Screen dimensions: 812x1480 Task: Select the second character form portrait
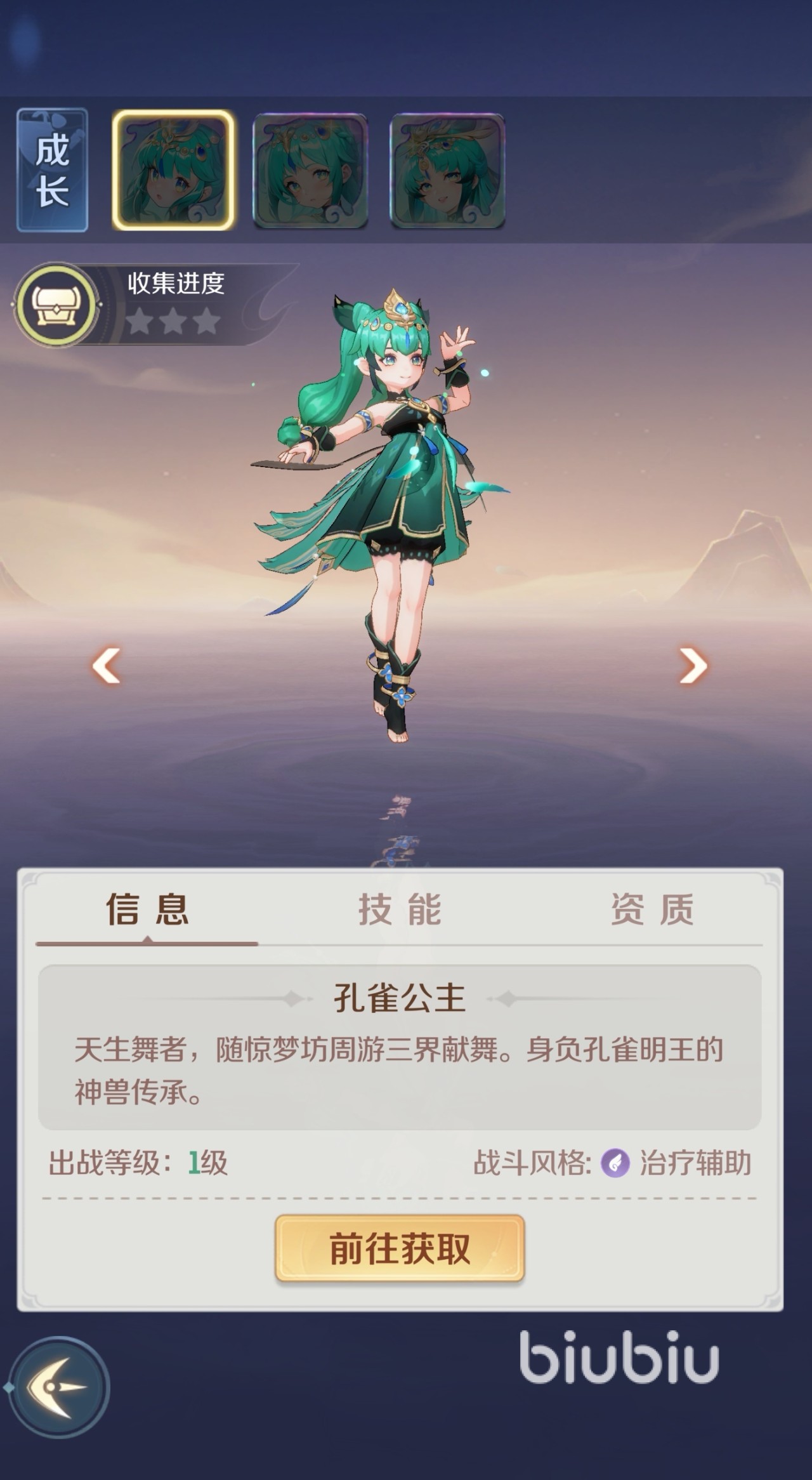point(310,170)
